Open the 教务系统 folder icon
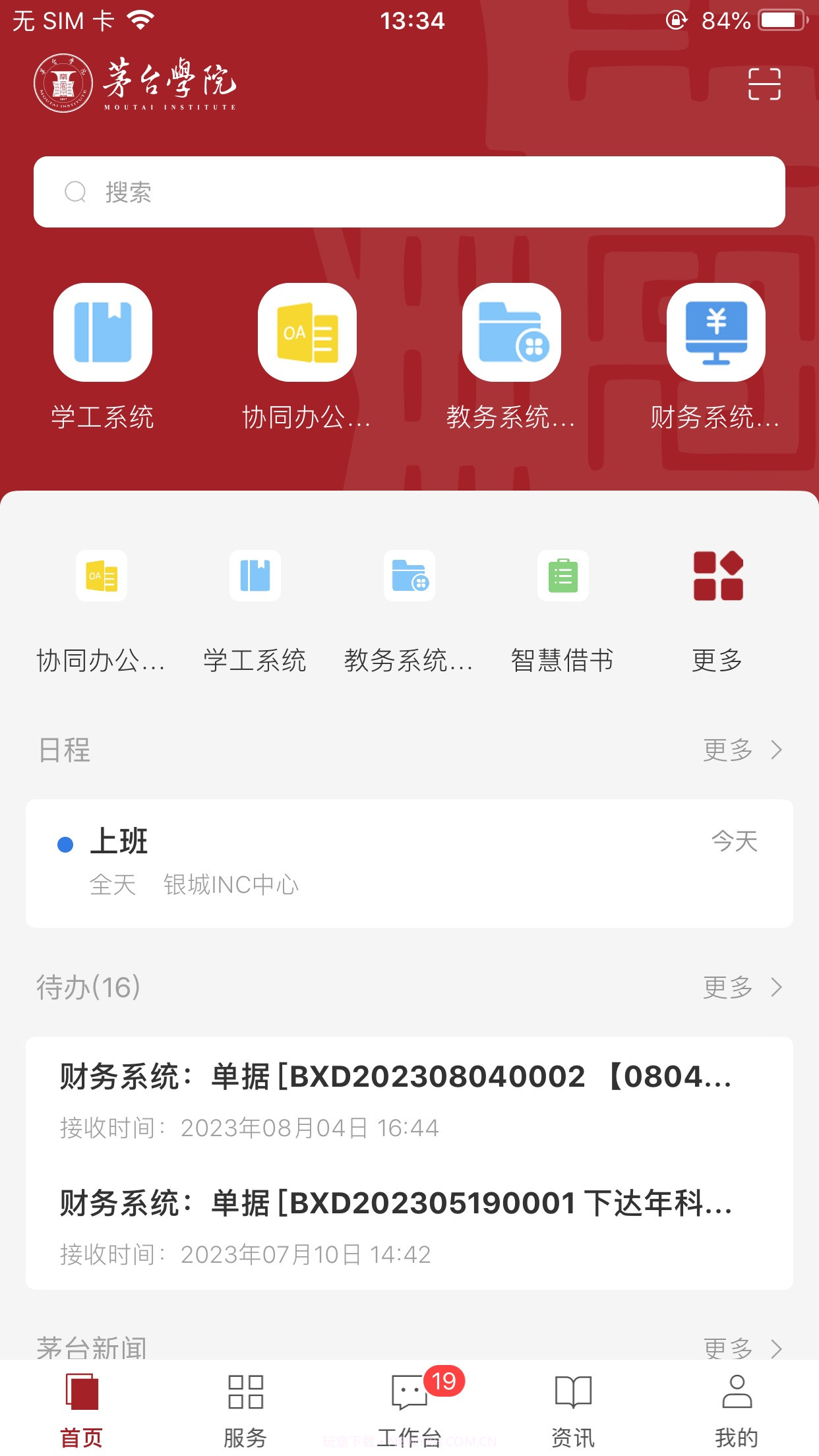The image size is (819, 1456). (x=512, y=332)
